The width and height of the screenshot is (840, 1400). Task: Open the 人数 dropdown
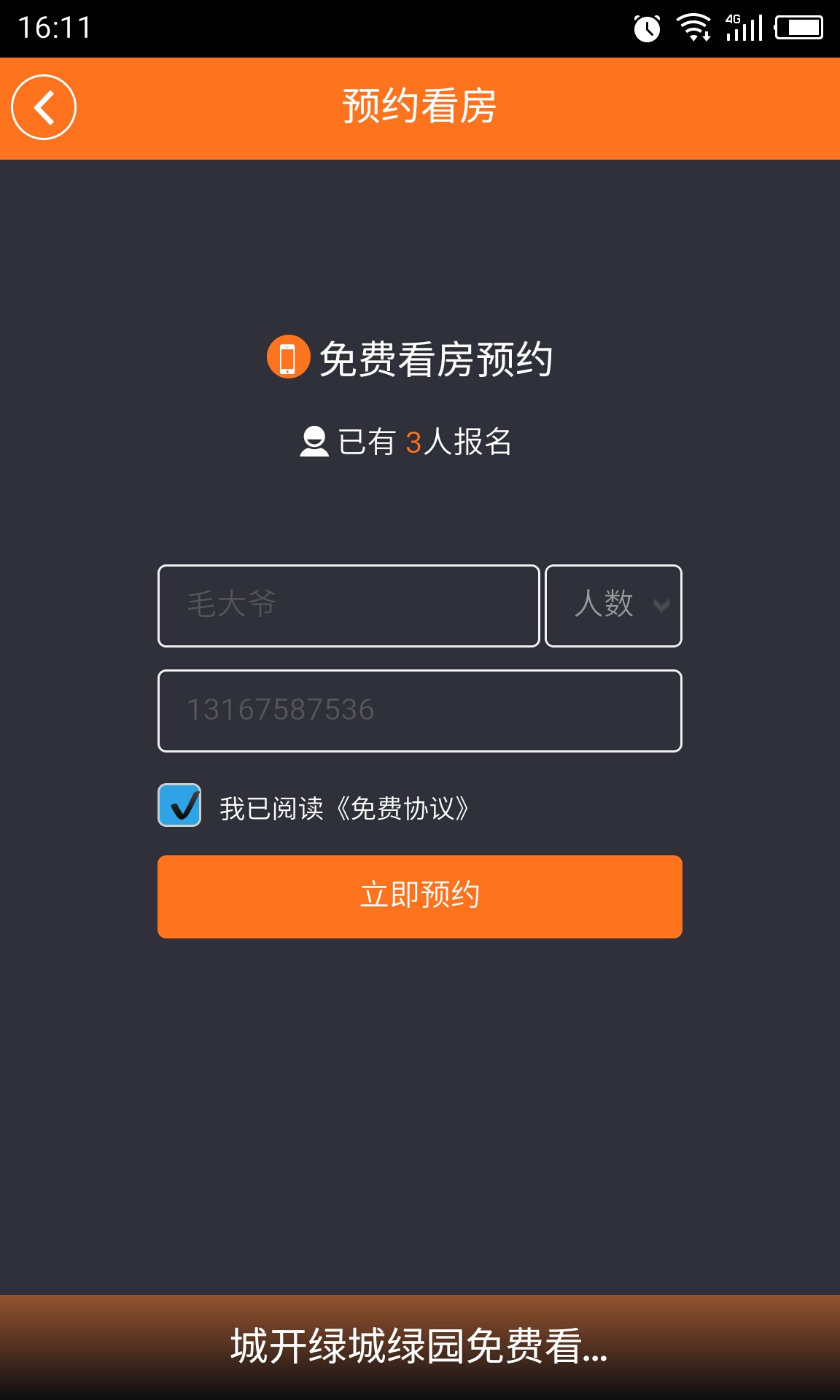point(613,605)
